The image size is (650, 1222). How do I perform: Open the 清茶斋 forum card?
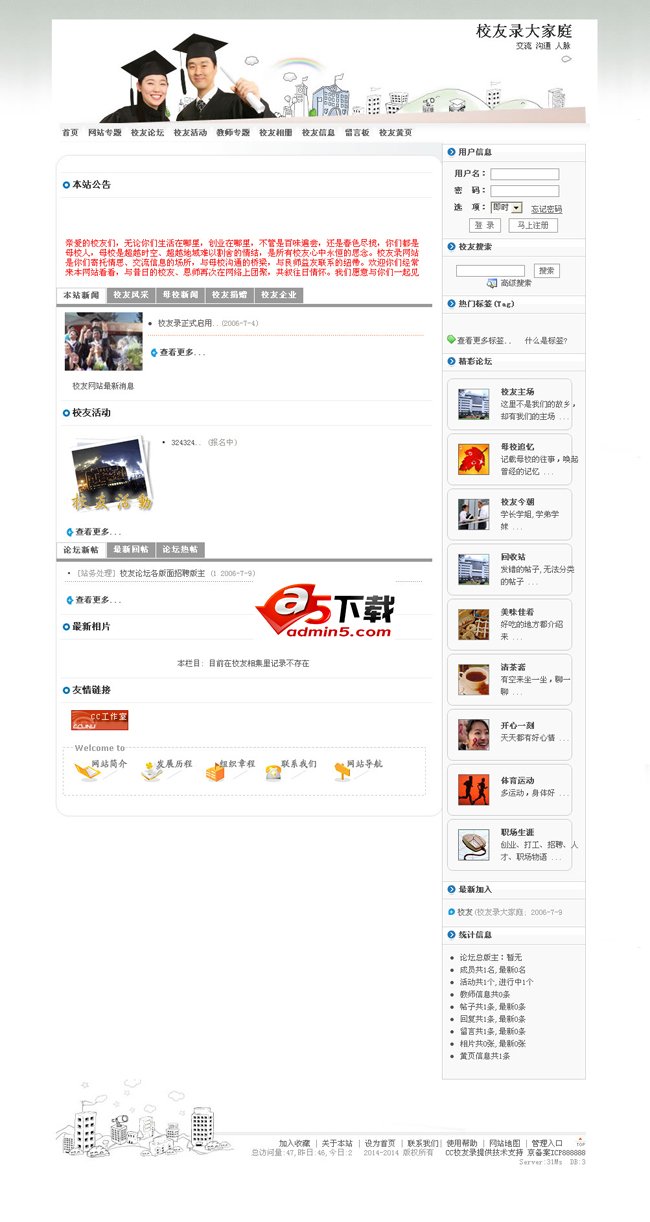click(510, 679)
